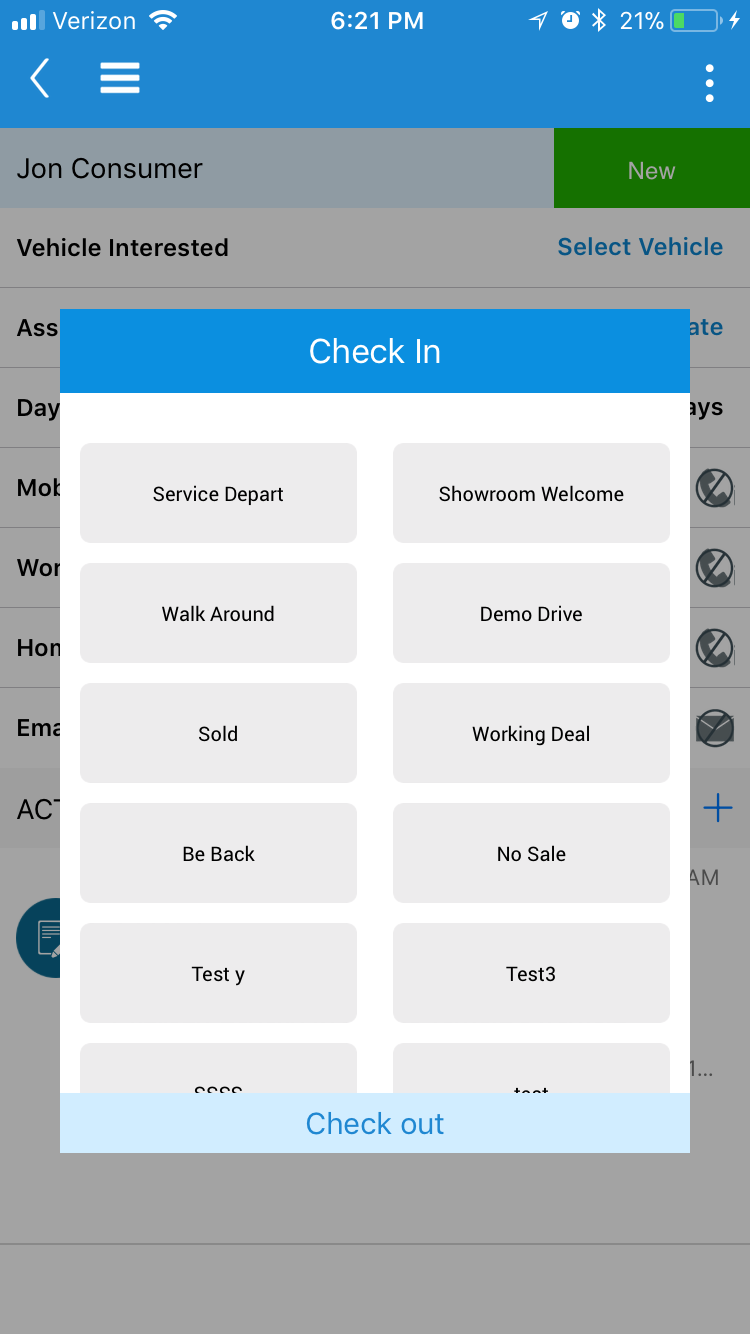The height and width of the screenshot is (1334, 750).
Task: Start a Demo Drive check-in
Action: coord(531,613)
